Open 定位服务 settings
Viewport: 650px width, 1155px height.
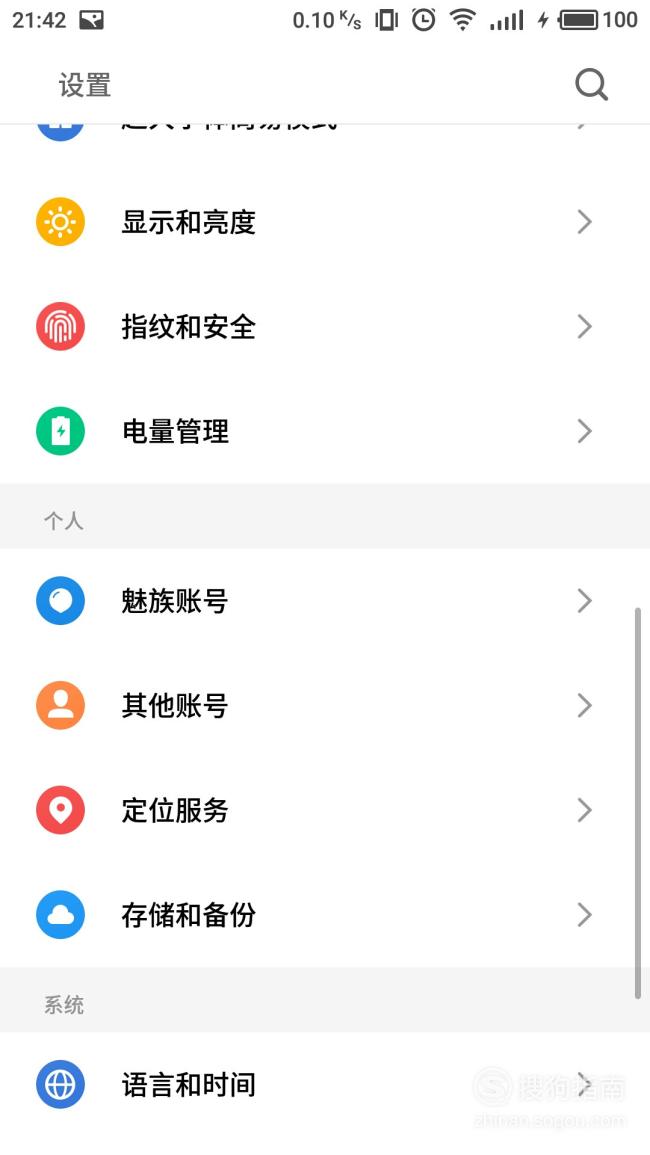click(325, 810)
